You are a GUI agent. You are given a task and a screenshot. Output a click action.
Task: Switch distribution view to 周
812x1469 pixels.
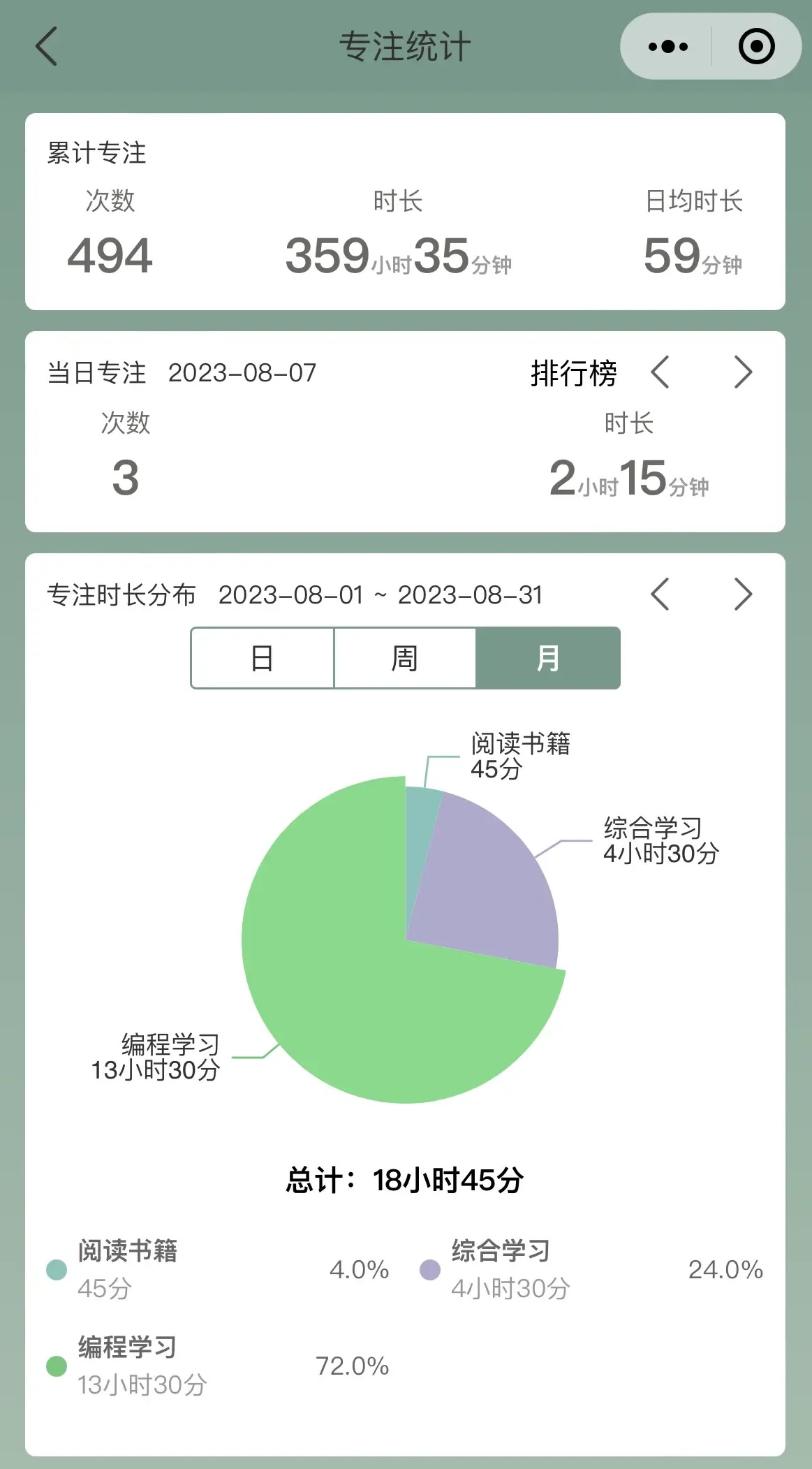tap(405, 658)
